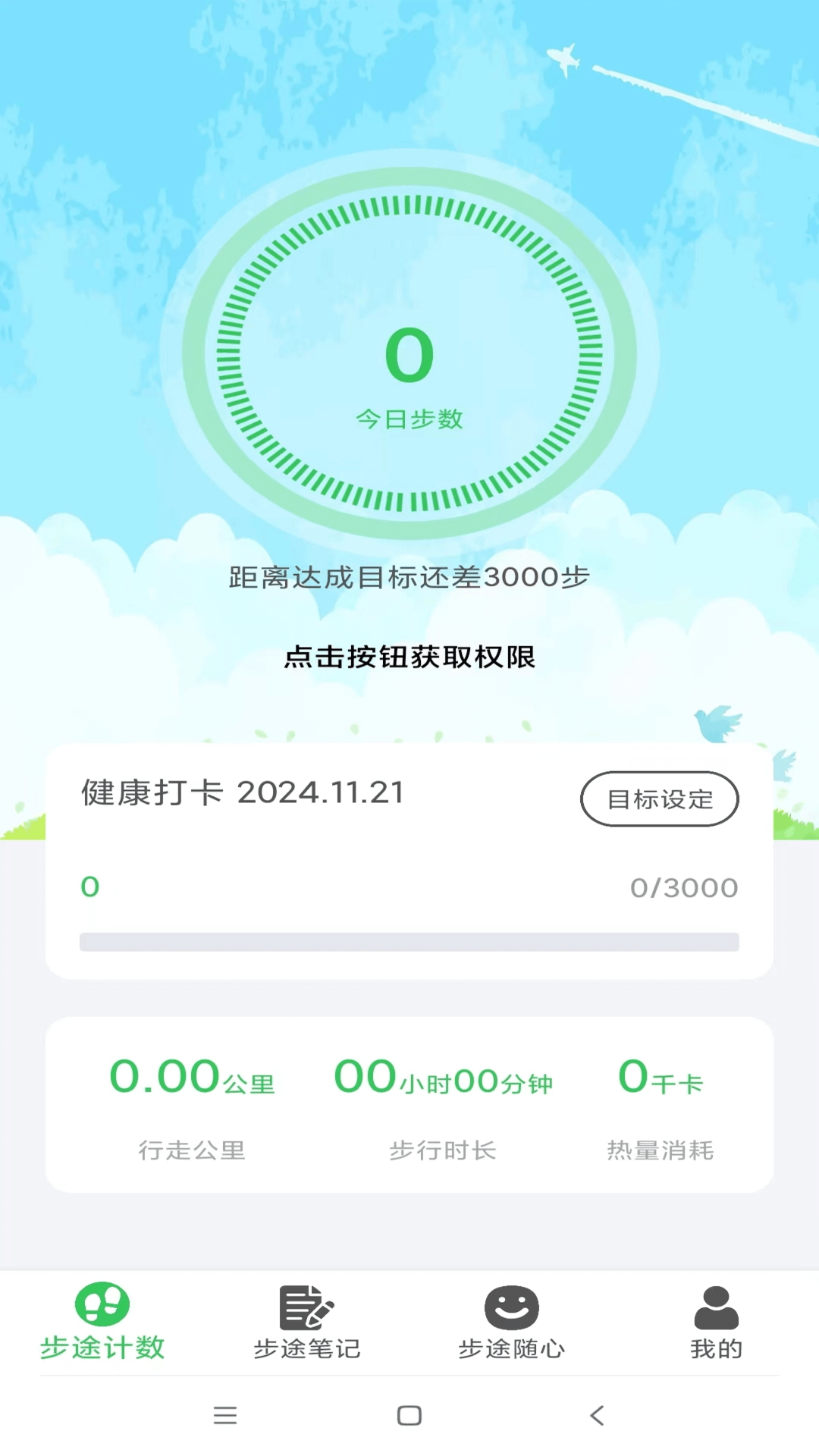819x1456 pixels.
Task: Open the 目标设定 goal settings
Action: click(x=660, y=799)
